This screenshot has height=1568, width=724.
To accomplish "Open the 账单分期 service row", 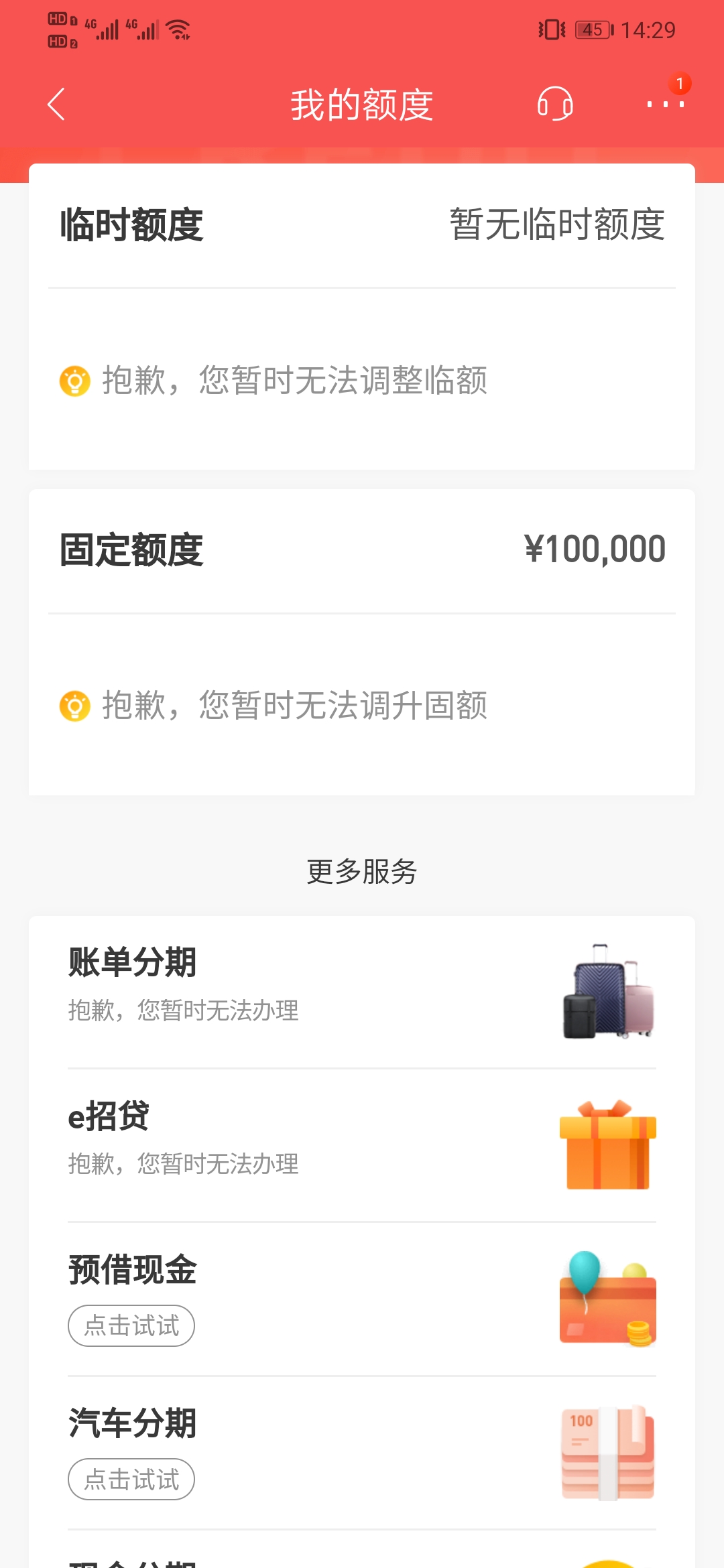I will pyautogui.click(x=362, y=992).
